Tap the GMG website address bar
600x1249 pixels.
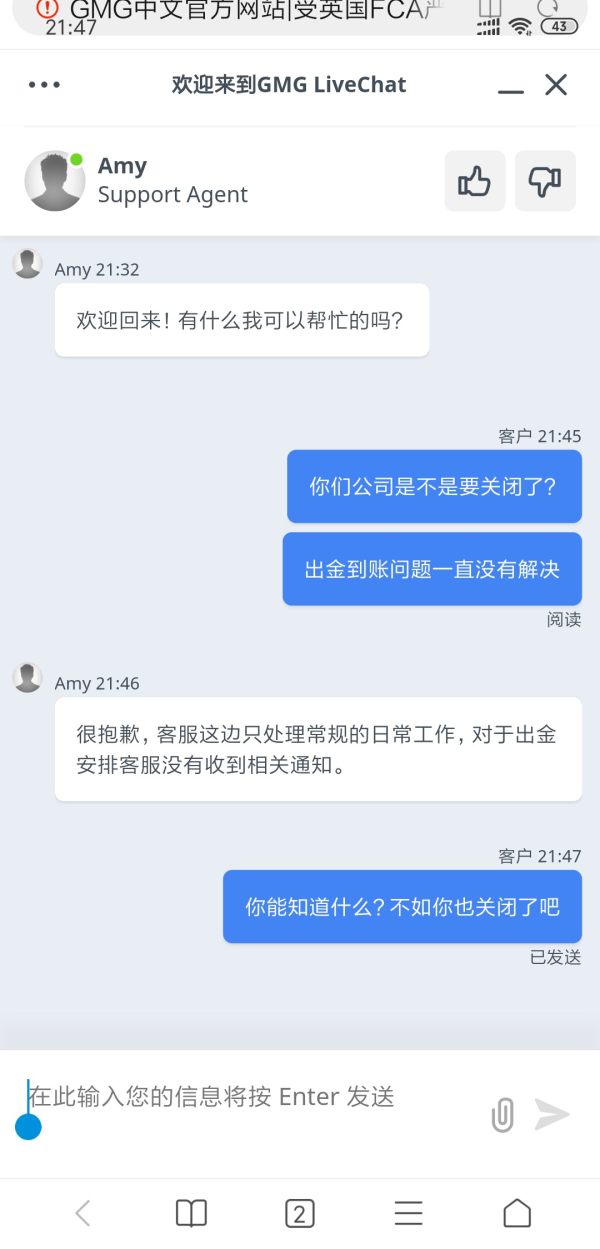pyautogui.click(x=250, y=12)
